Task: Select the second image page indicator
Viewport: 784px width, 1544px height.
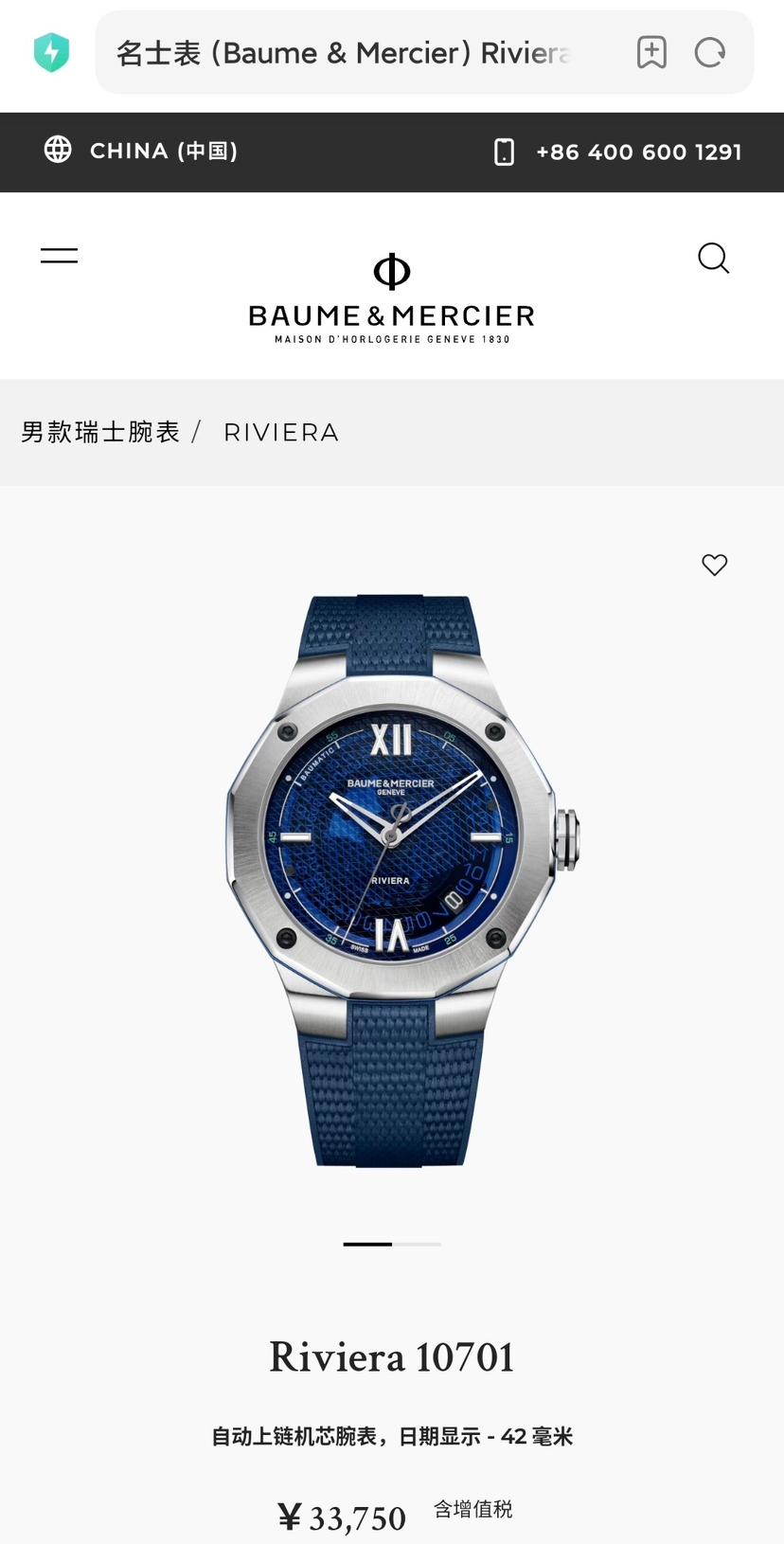Action: click(x=418, y=1244)
